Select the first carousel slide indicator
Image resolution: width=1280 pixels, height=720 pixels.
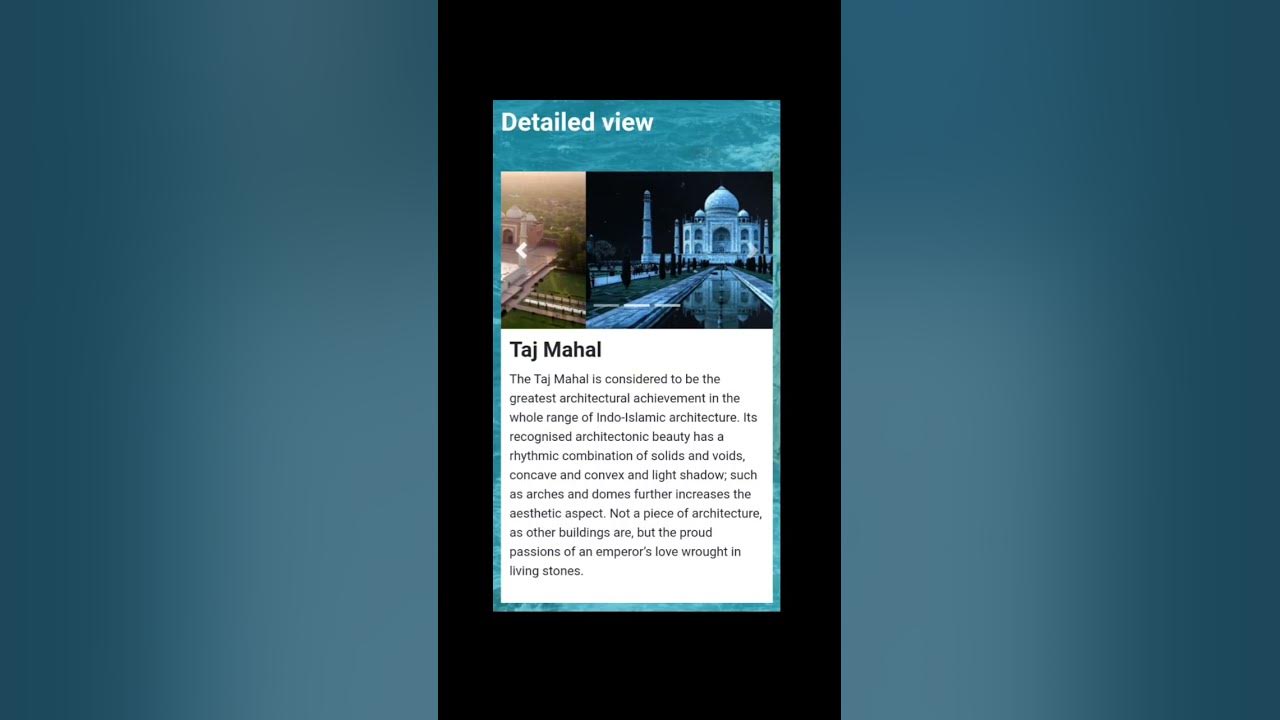click(606, 305)
